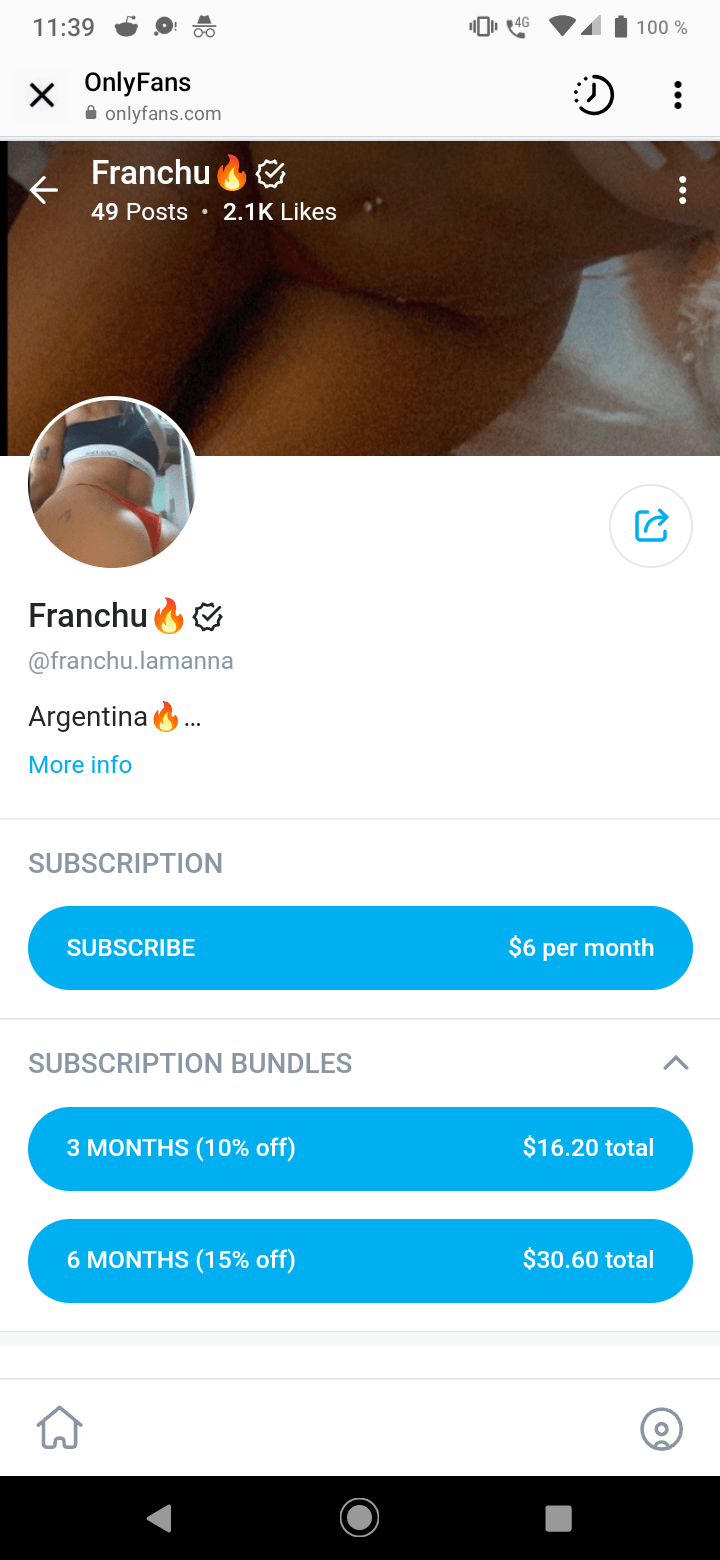Subscribe for $6 per month
Viewport: 720px width, 1560px height.
point(360,948)
